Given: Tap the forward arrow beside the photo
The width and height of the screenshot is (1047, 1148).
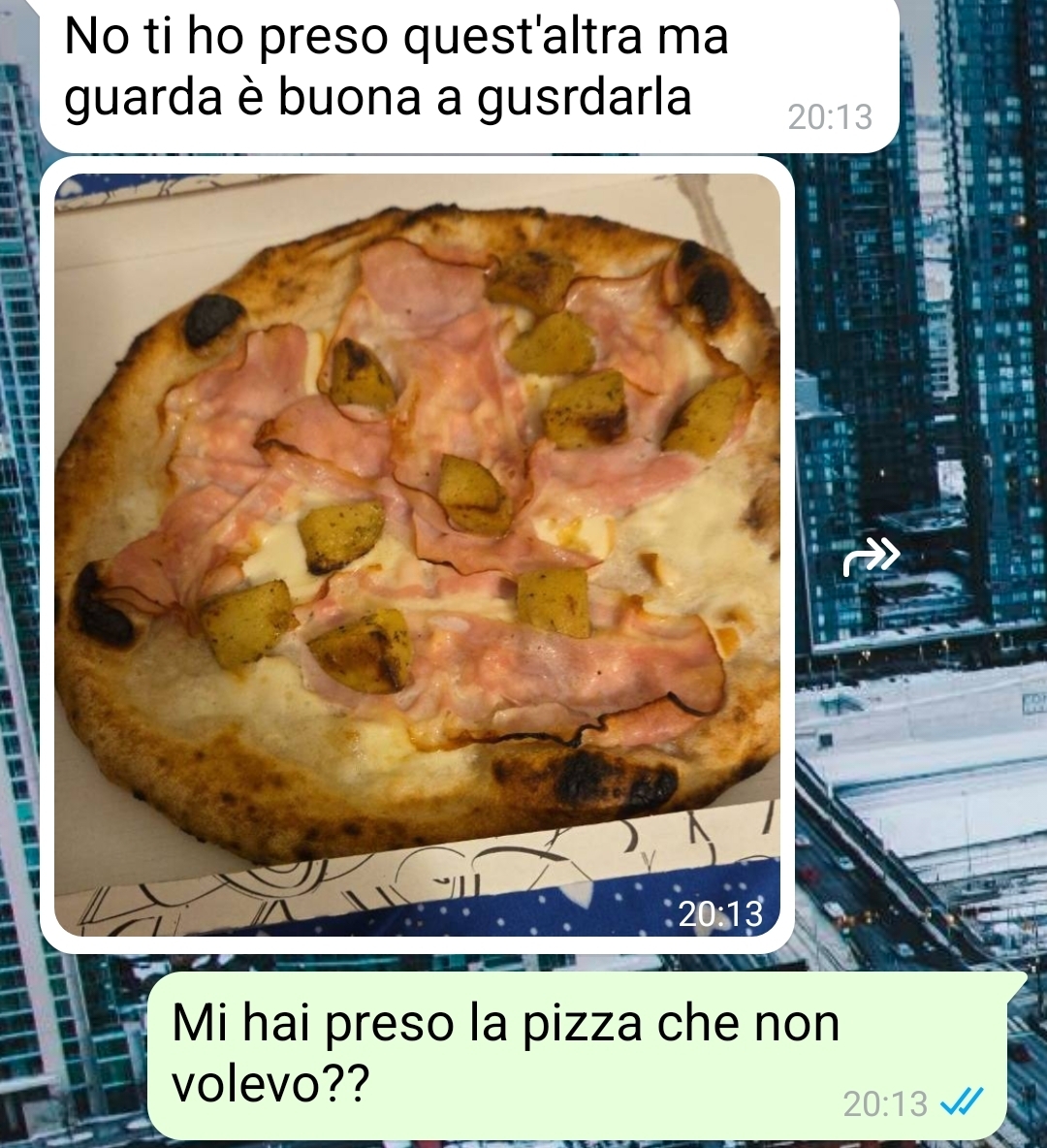Looking at the screenshot, I should pos(871,556).
